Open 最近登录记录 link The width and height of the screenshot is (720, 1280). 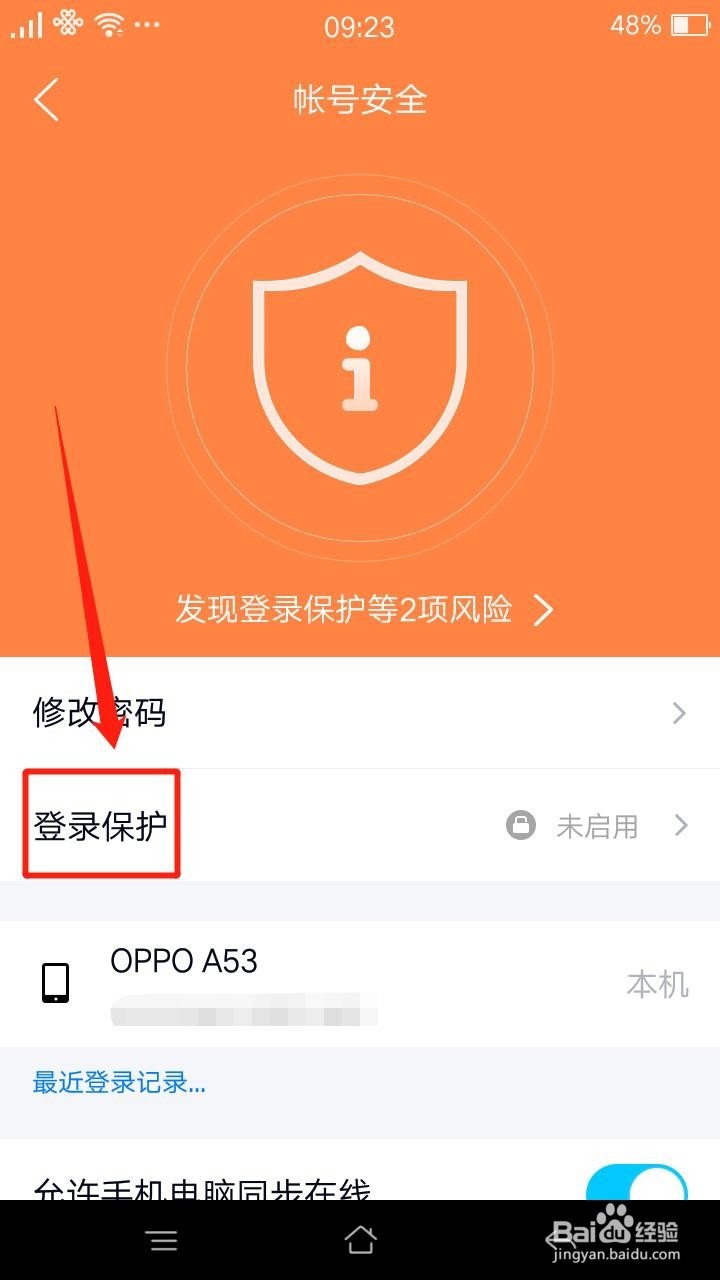tap(117, 1083)
